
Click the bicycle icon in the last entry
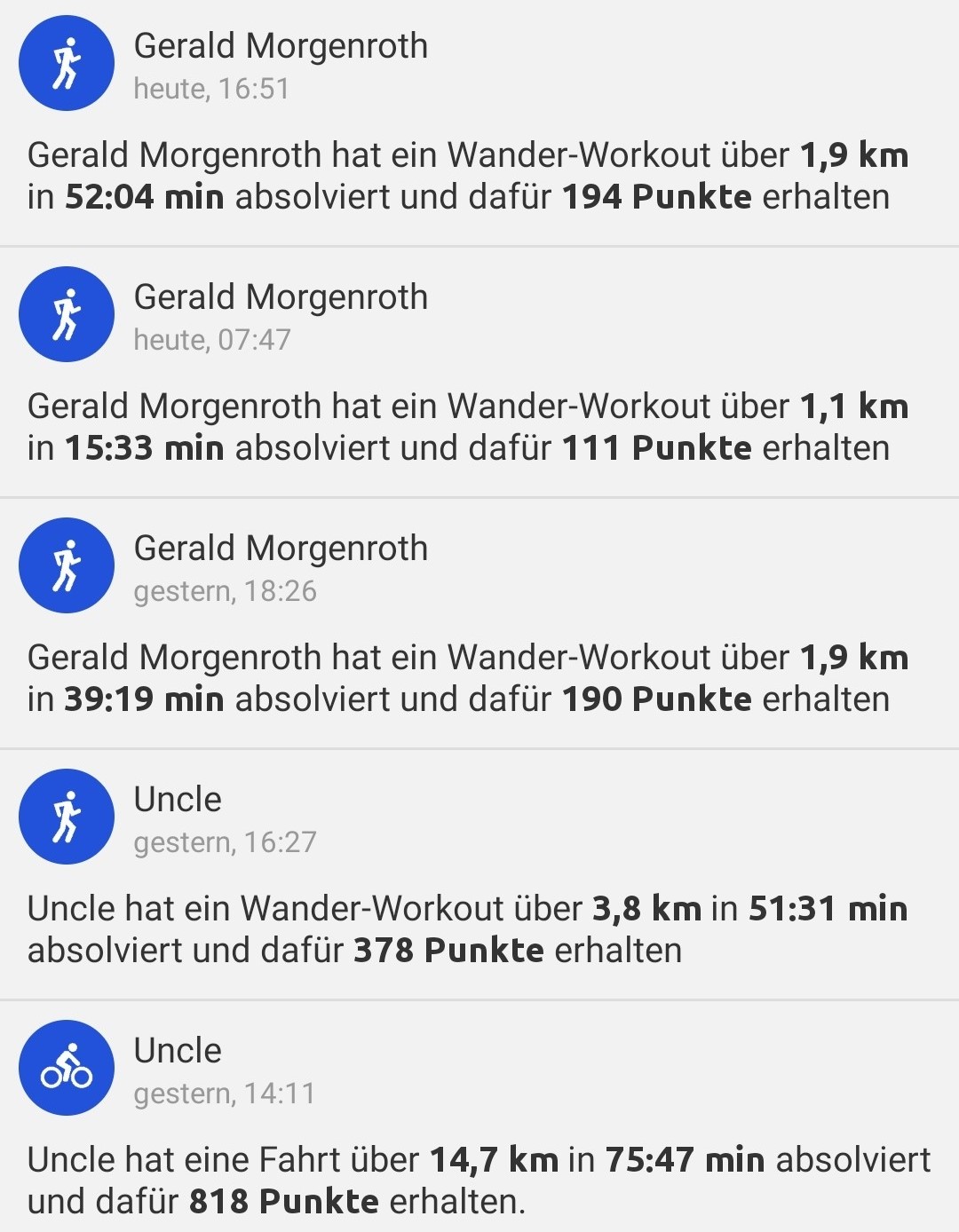66,1069
